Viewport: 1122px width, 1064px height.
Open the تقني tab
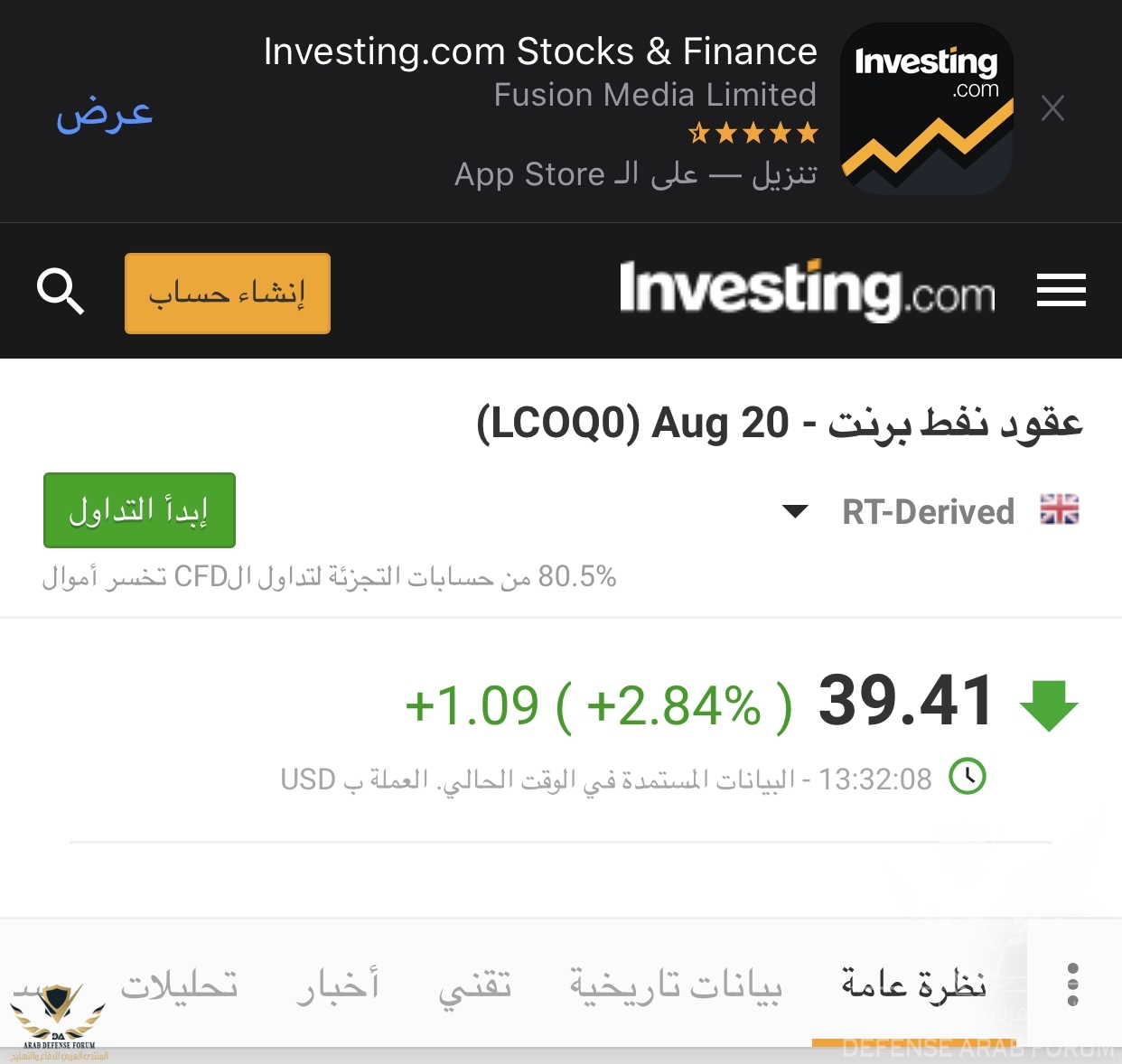click(475, 985)
